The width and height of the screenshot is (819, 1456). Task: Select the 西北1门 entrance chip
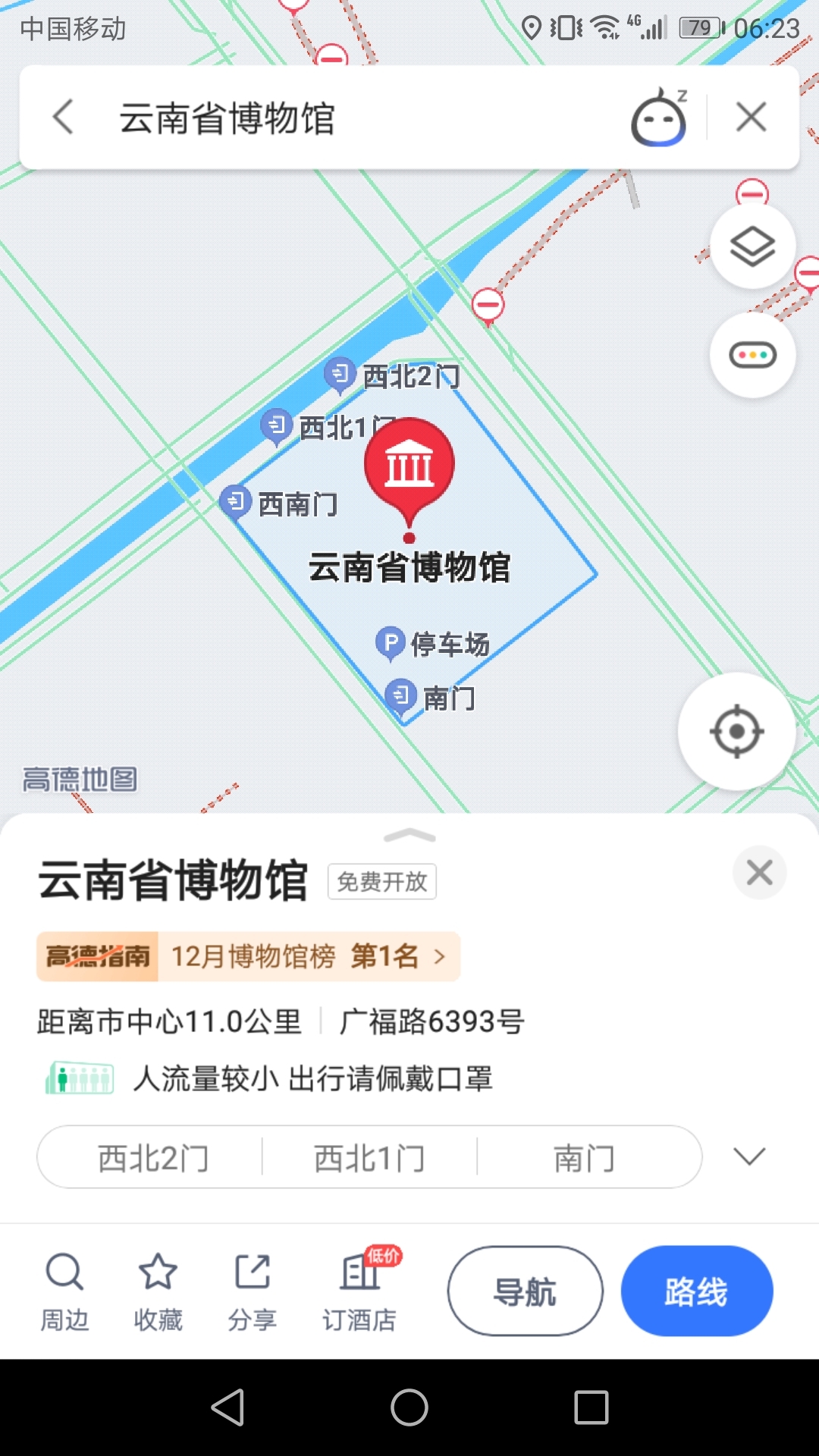pos(369,1158)
